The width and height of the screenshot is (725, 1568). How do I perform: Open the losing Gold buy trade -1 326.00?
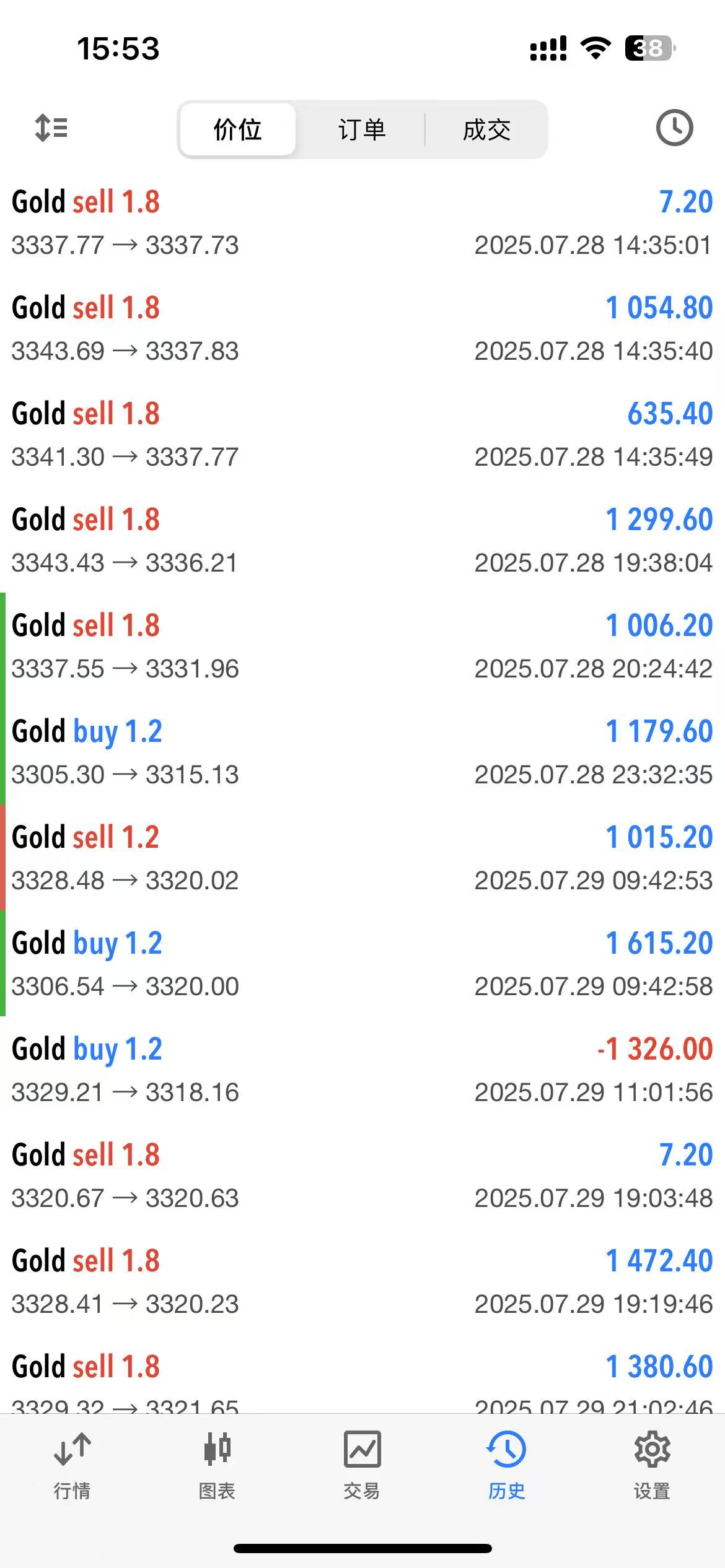pyautogui.click(x=362, y=1070)
